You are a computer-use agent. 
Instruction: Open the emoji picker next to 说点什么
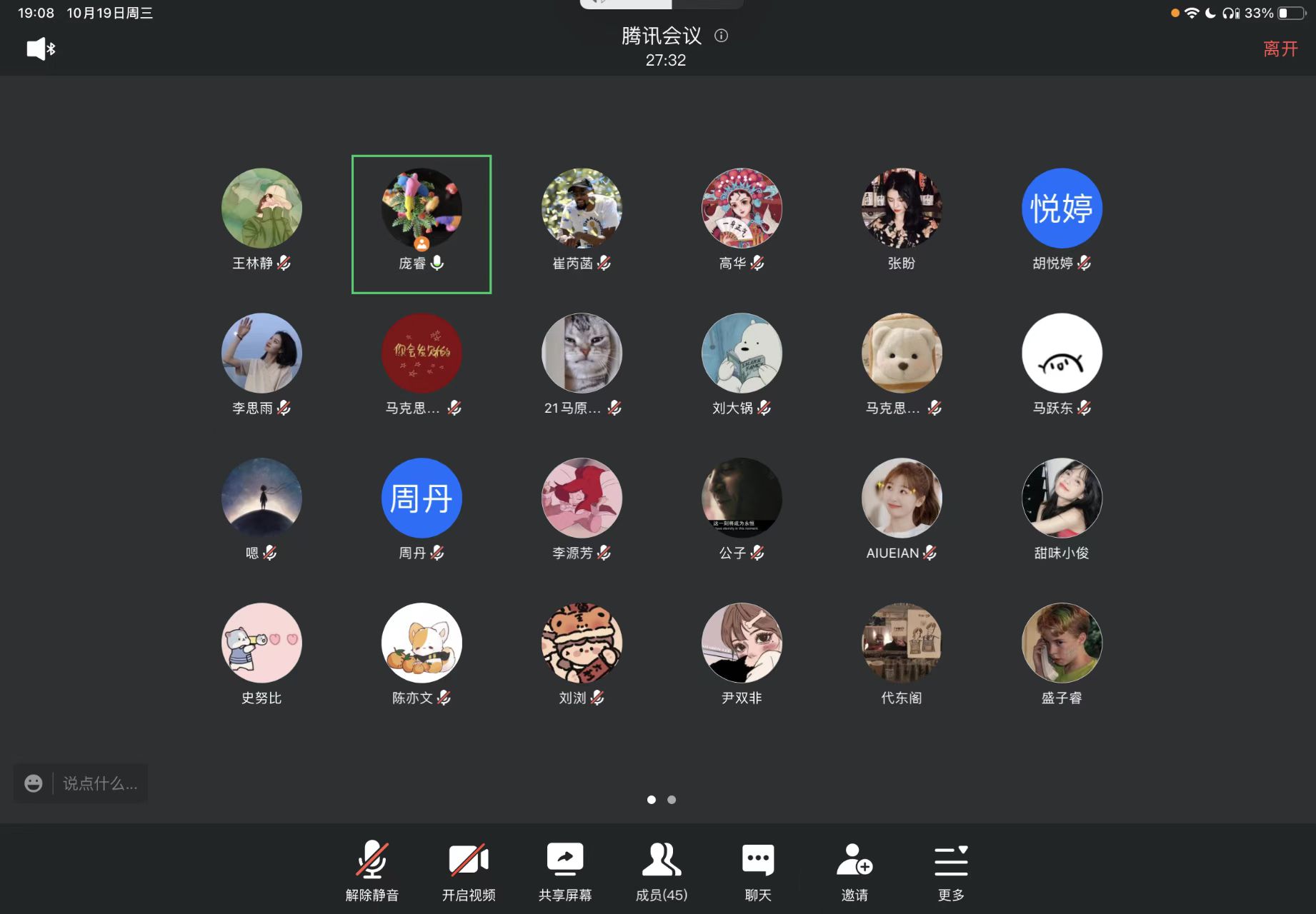tap(34, 783)
